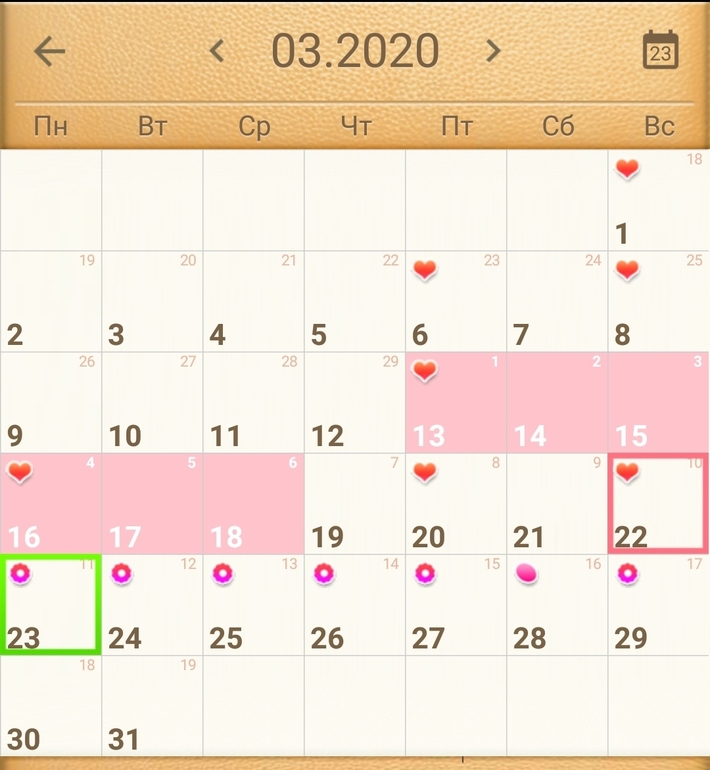Image resolution: width=710 pixels, height=770 pixels.
Task: Go back with the arrow
Action: pos(49,51)
